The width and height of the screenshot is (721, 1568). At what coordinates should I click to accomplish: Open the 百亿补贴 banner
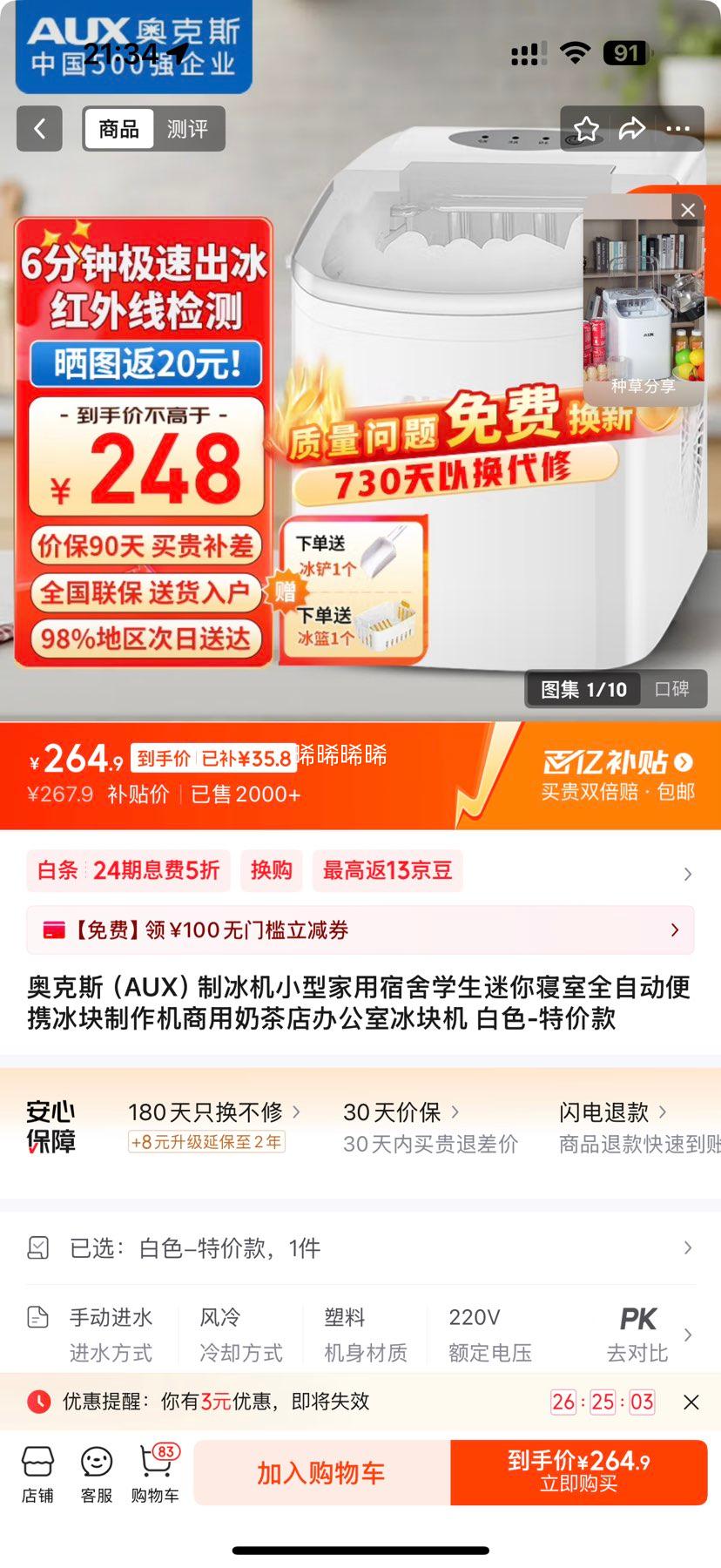(618, 775)
